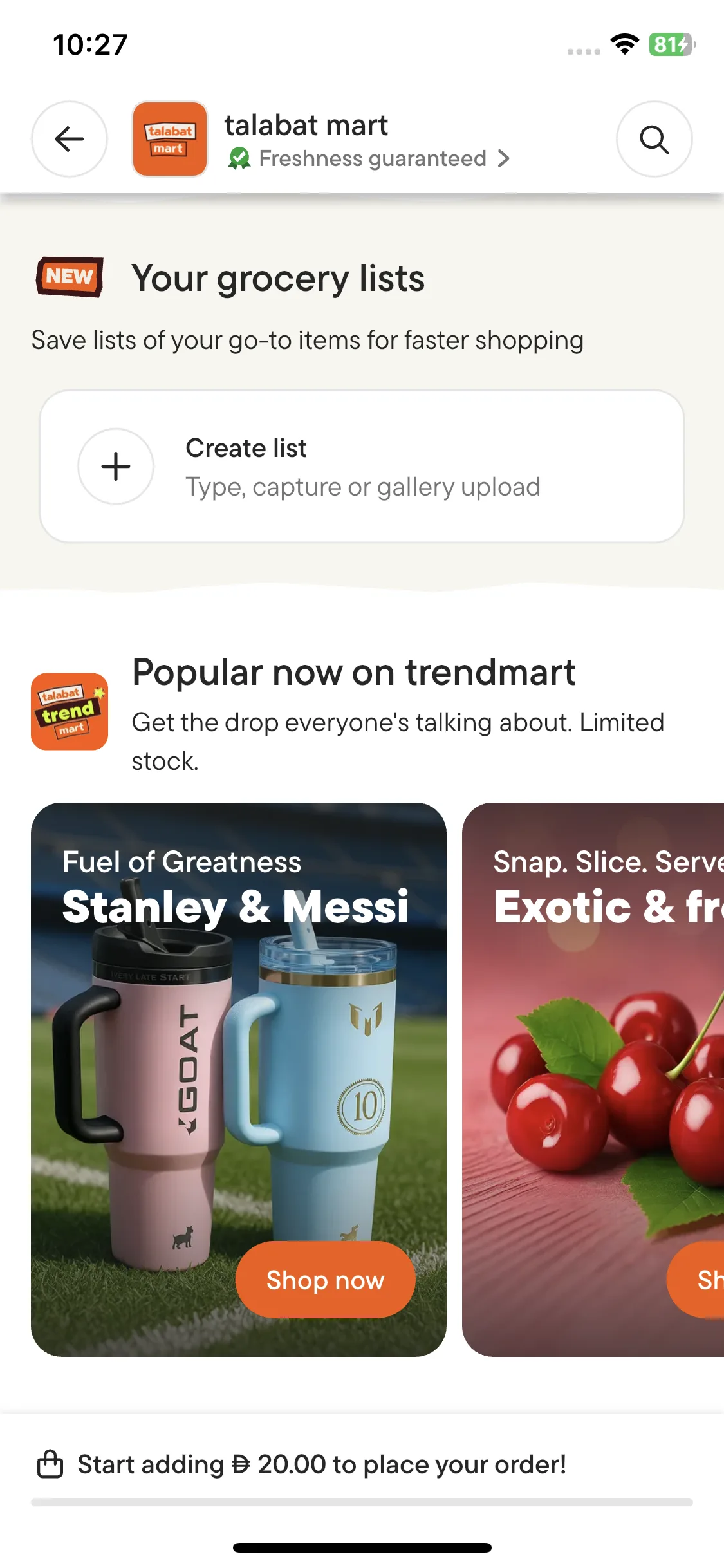
Task: Open search in talabat mart
Action: coord(654,139)
